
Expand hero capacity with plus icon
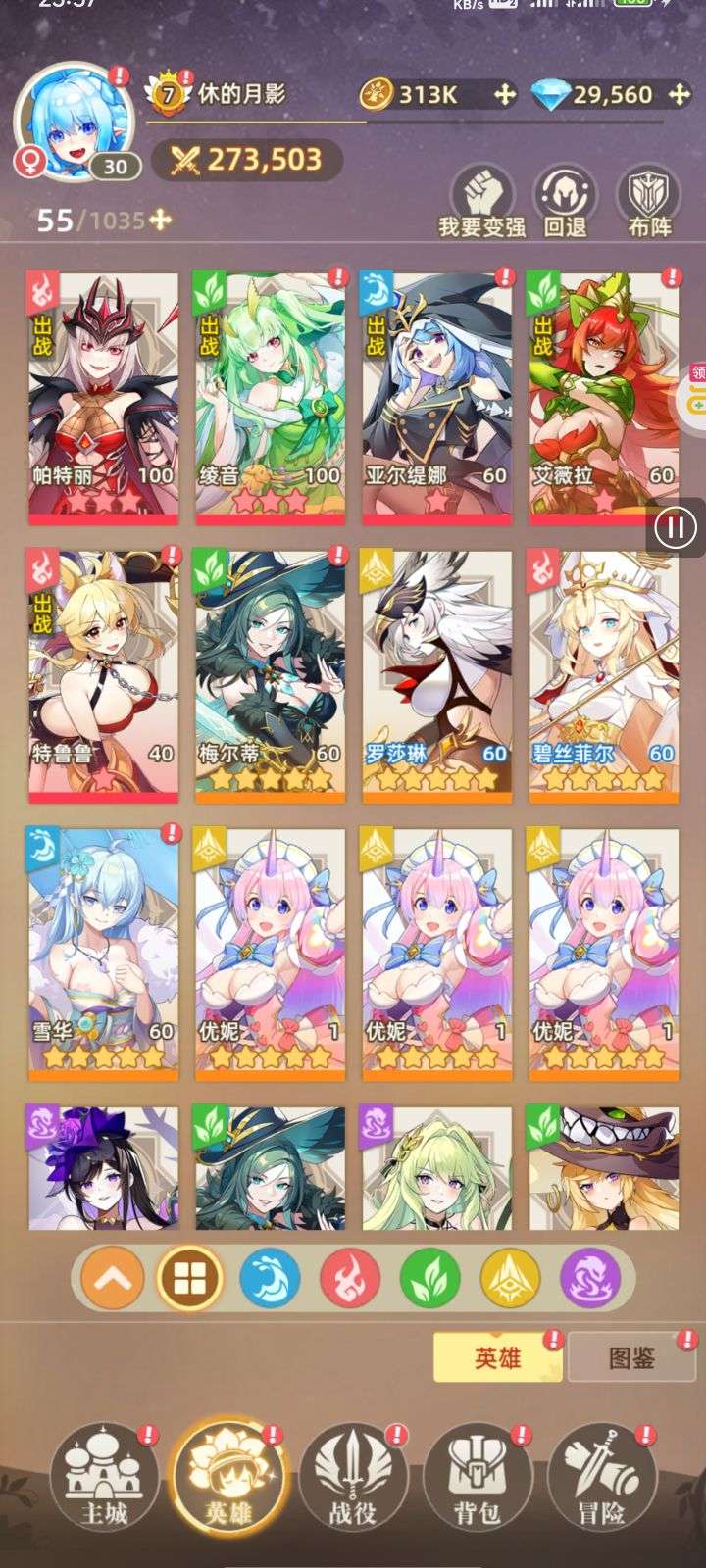pyautogui.click(x=160, y=220)
